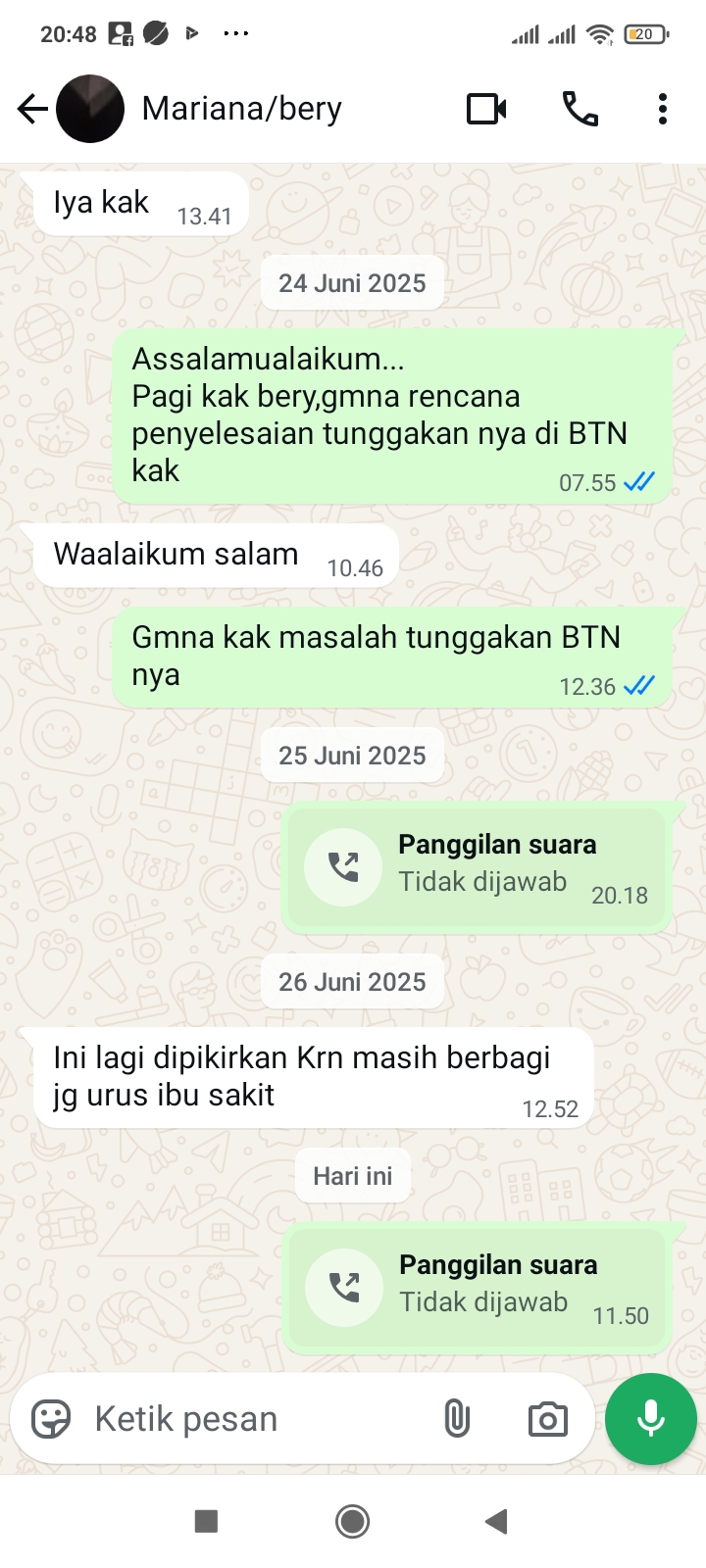Open Mariana/bery's profile picture

coord(90,109)
